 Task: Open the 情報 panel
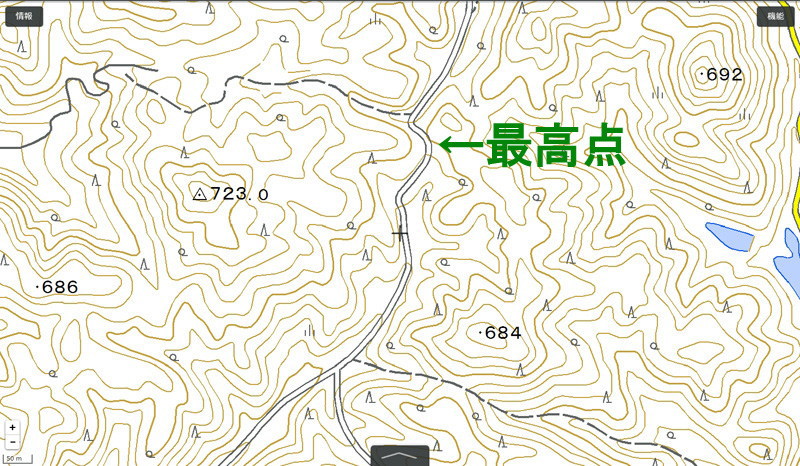[x=23, y=16]
